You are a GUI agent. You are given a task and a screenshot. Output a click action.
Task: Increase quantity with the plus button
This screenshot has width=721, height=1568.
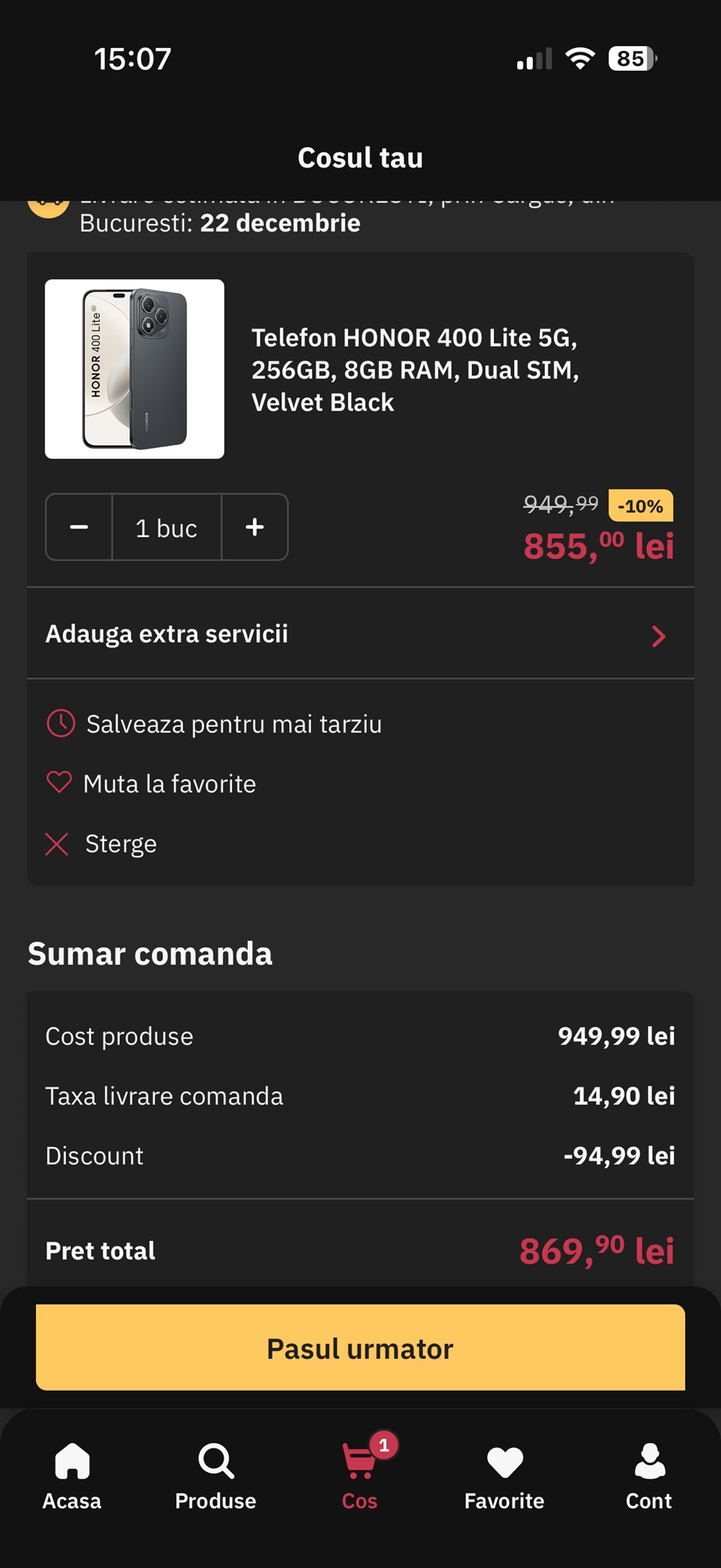tap(255, 527)
